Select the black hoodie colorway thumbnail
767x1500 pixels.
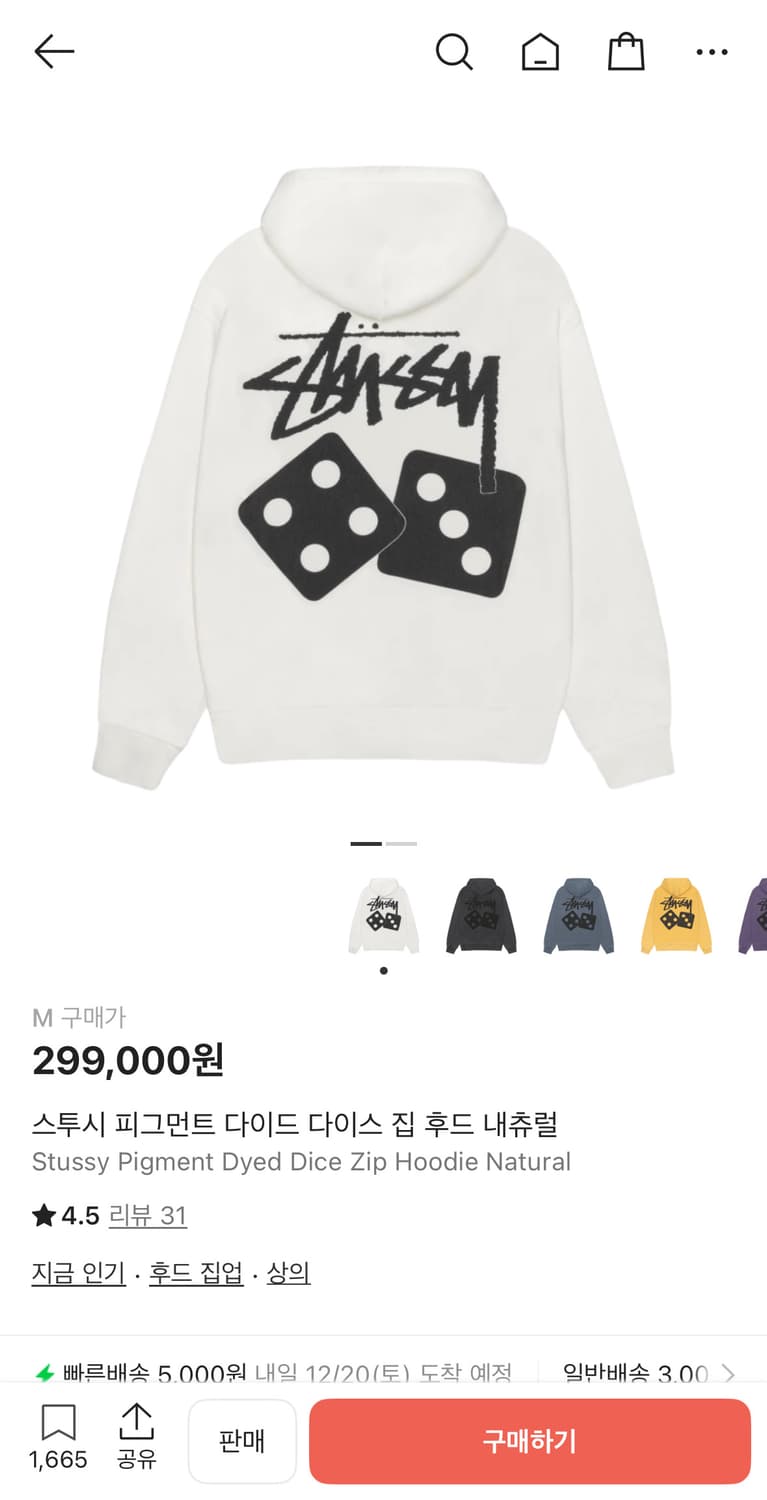481,915
